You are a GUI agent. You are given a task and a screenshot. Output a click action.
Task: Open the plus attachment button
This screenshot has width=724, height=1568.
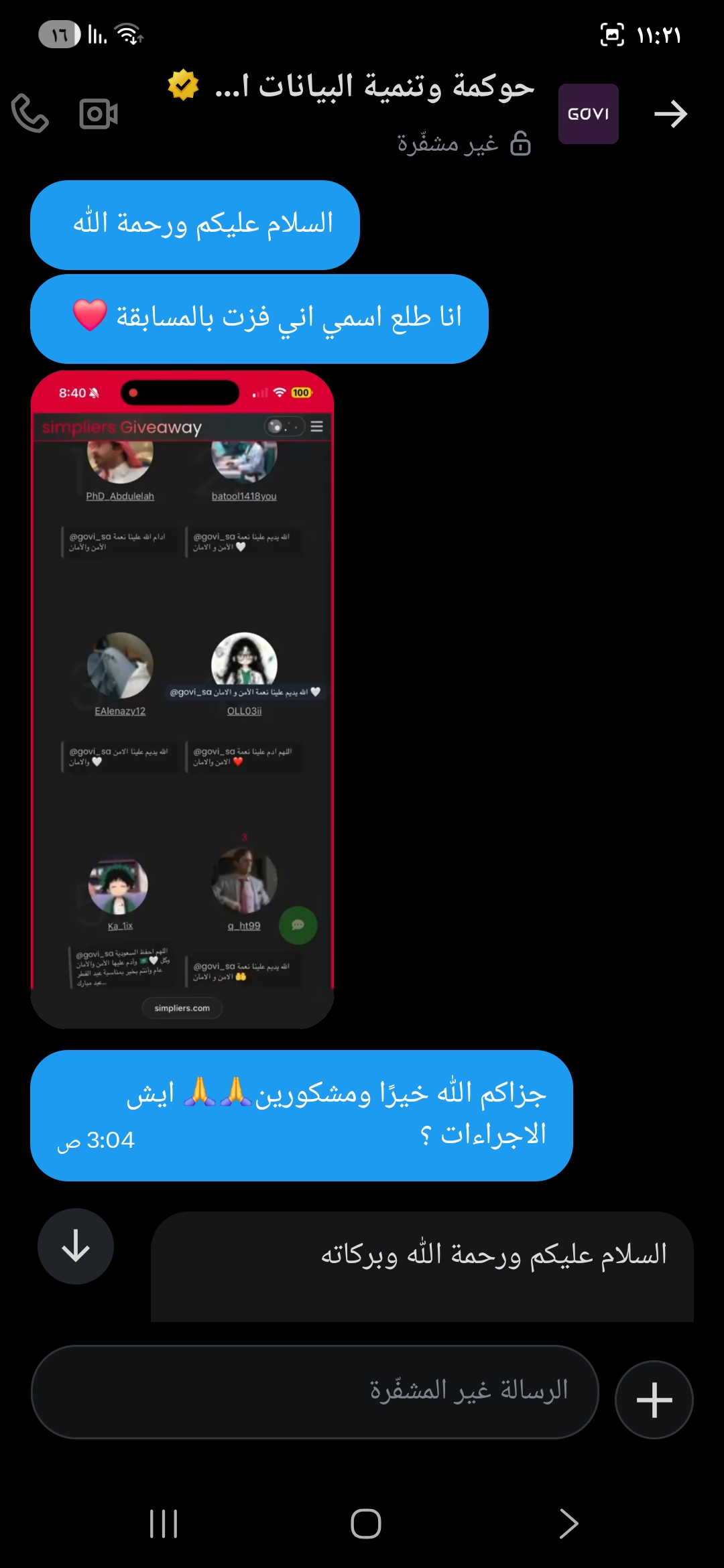coord(654,1400)
